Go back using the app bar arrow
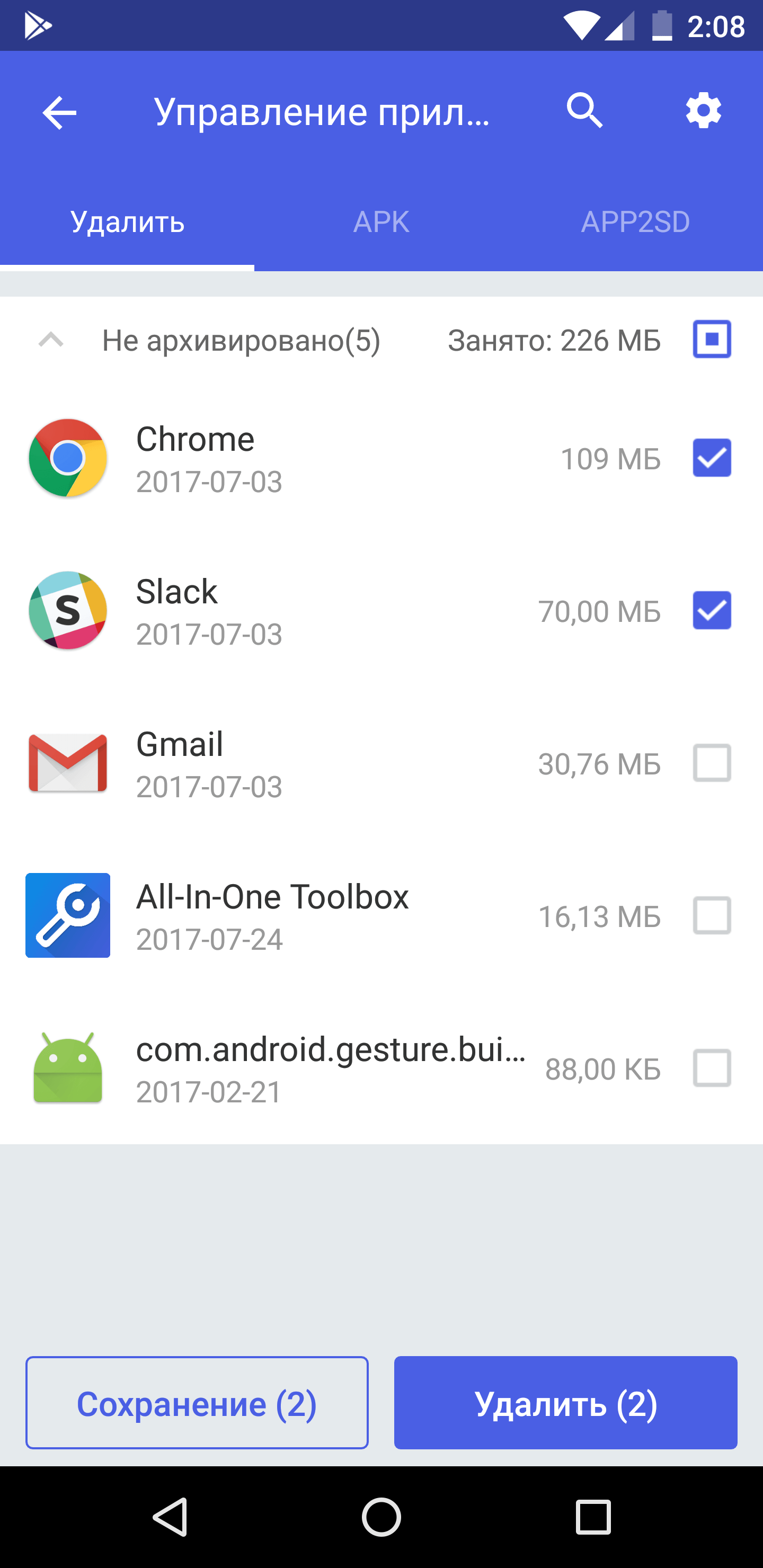 (x=59, y=113)
